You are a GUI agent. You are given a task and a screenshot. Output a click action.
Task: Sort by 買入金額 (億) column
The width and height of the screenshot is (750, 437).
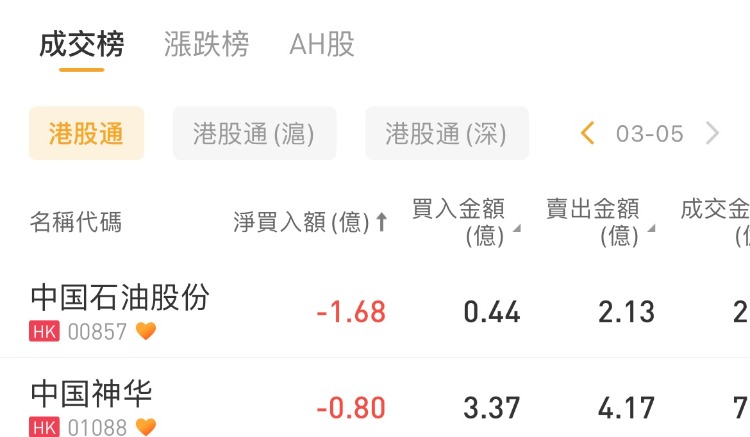[464, 222]
